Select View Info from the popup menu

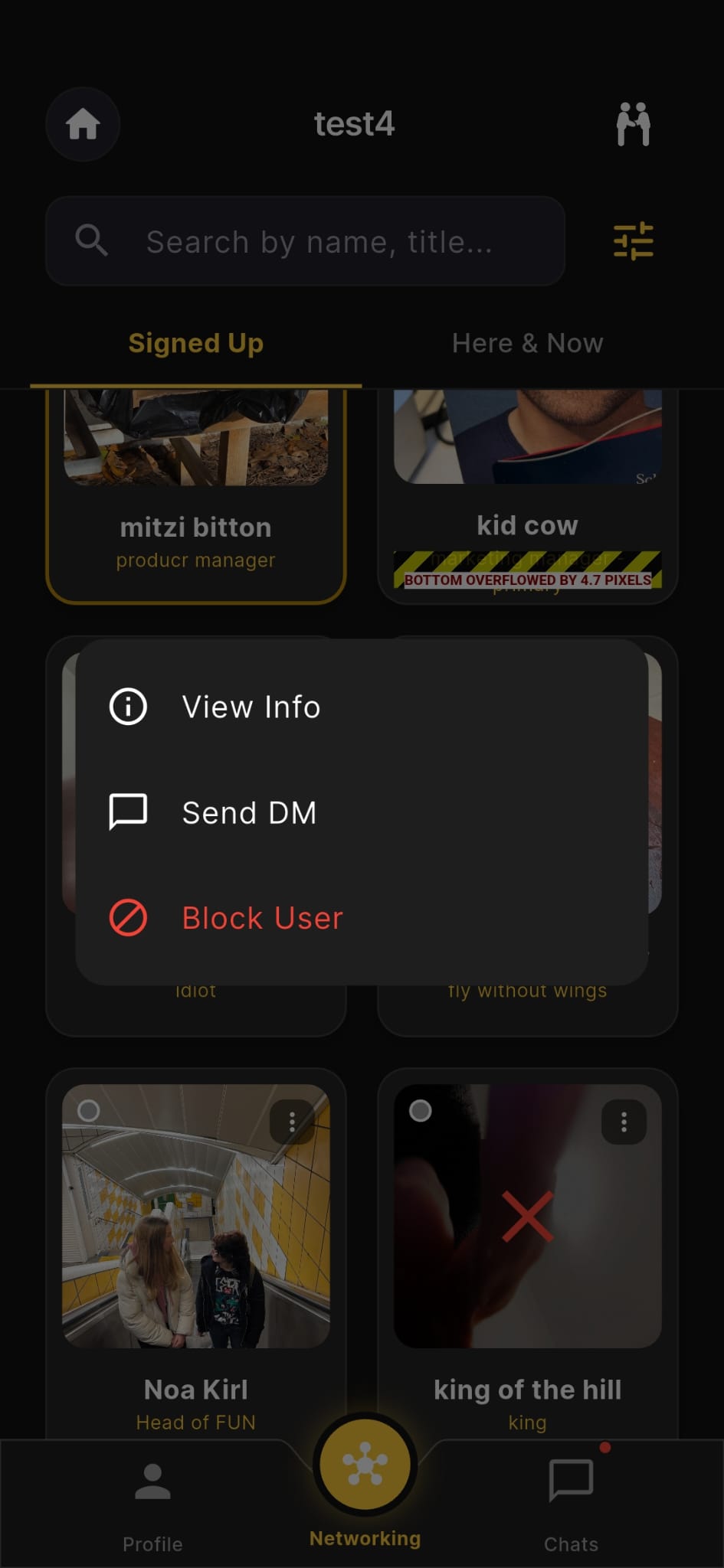pos(251,707)
